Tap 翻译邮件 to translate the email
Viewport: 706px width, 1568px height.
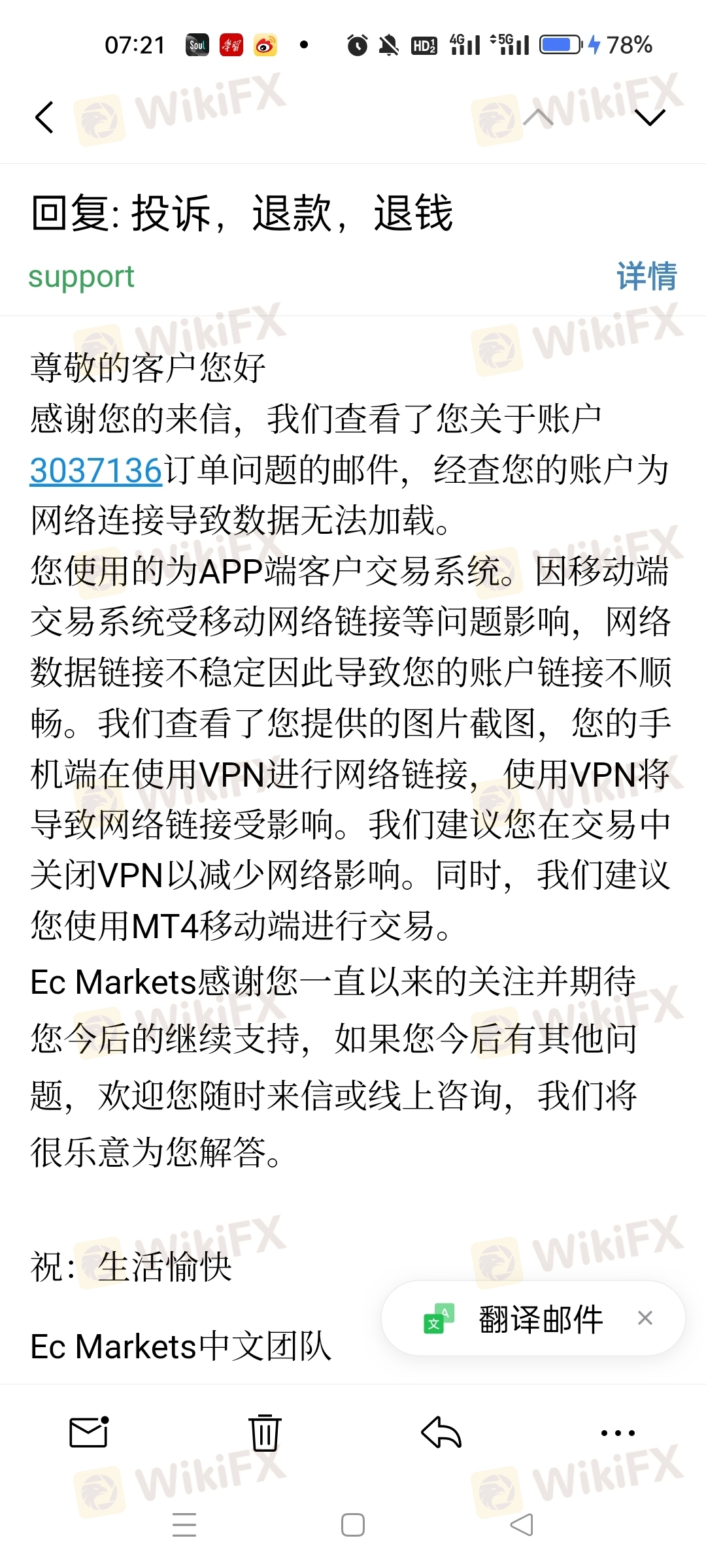[x=540, y=1319]
